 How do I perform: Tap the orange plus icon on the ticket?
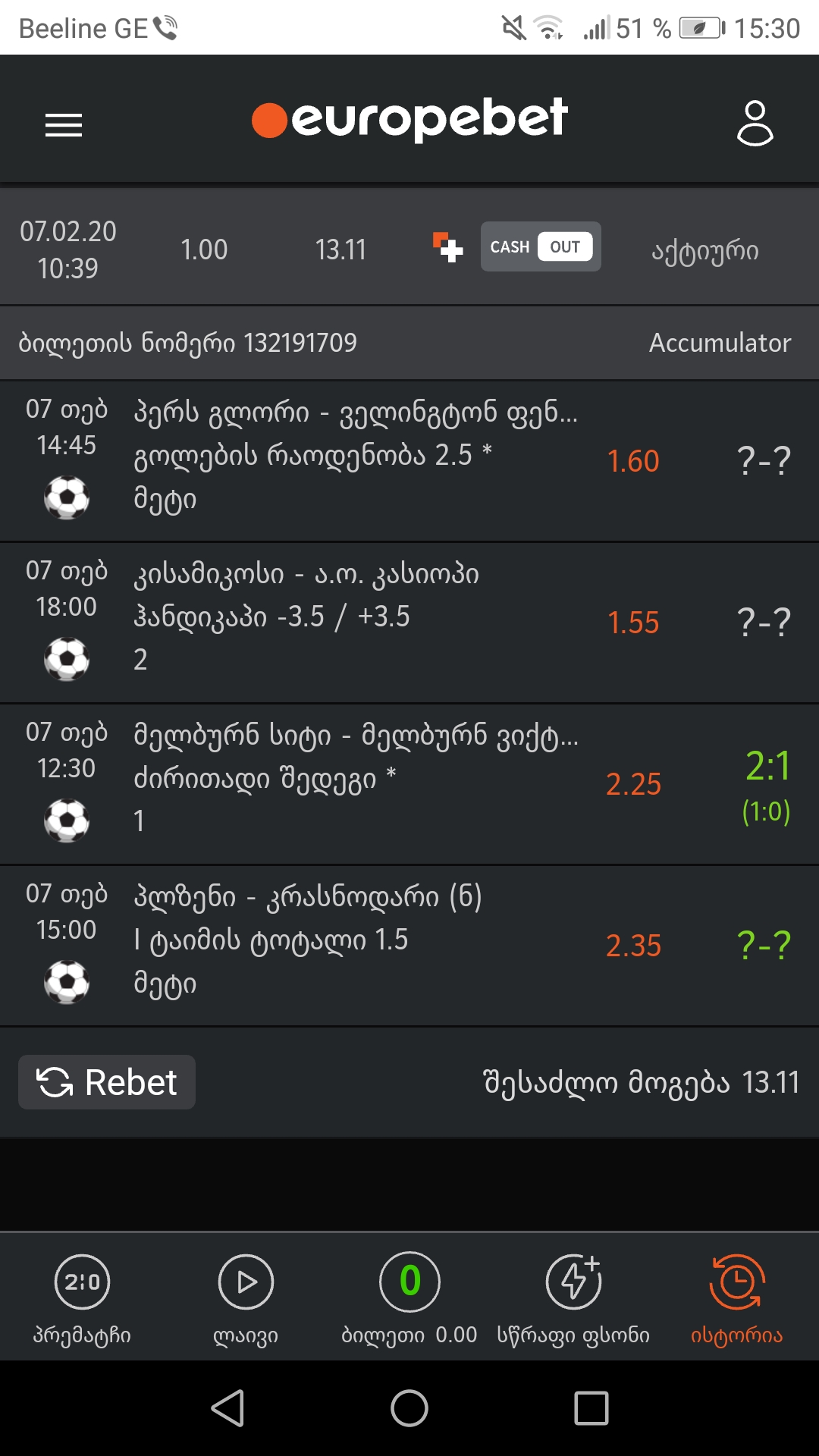click(447, 247)
